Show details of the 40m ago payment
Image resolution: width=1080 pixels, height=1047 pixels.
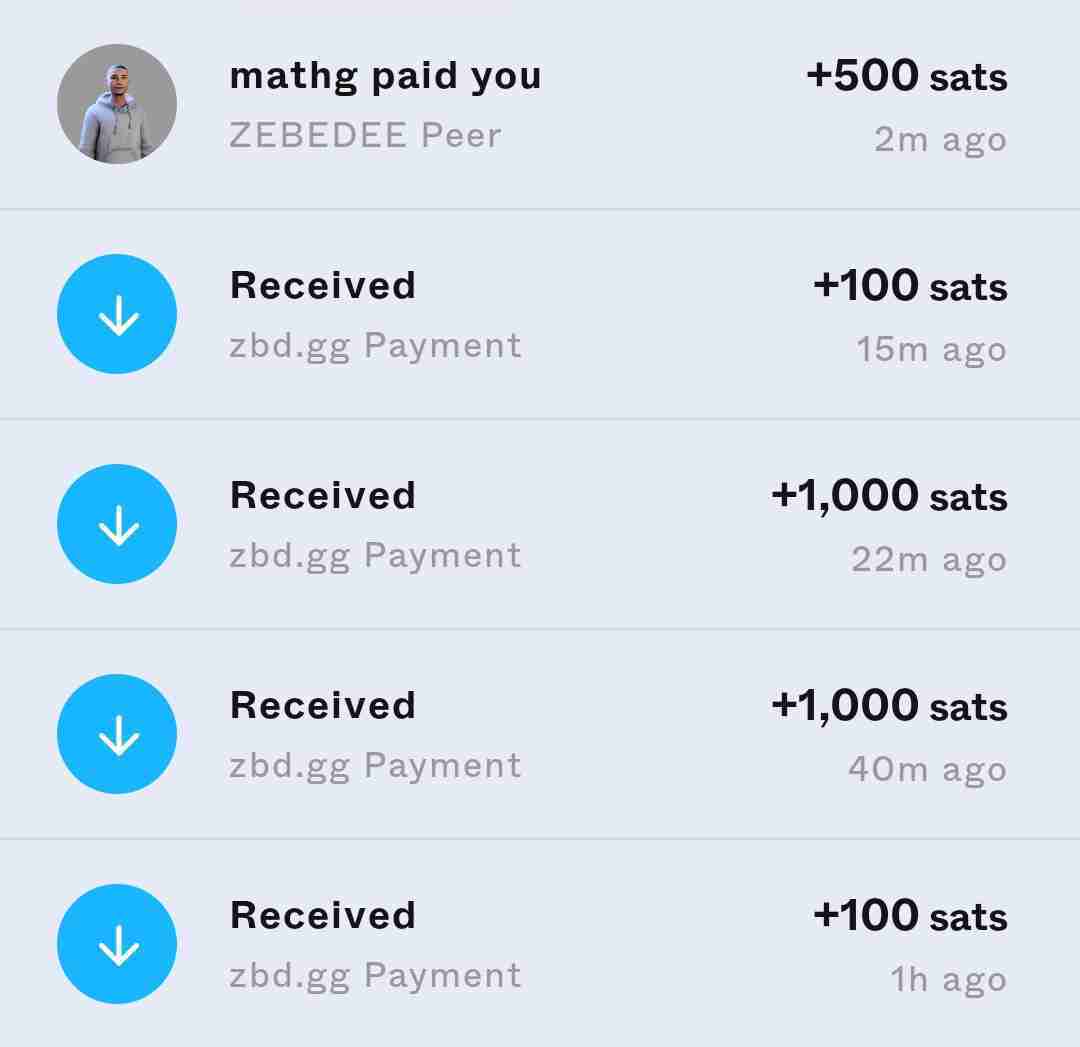pos(540,734)
